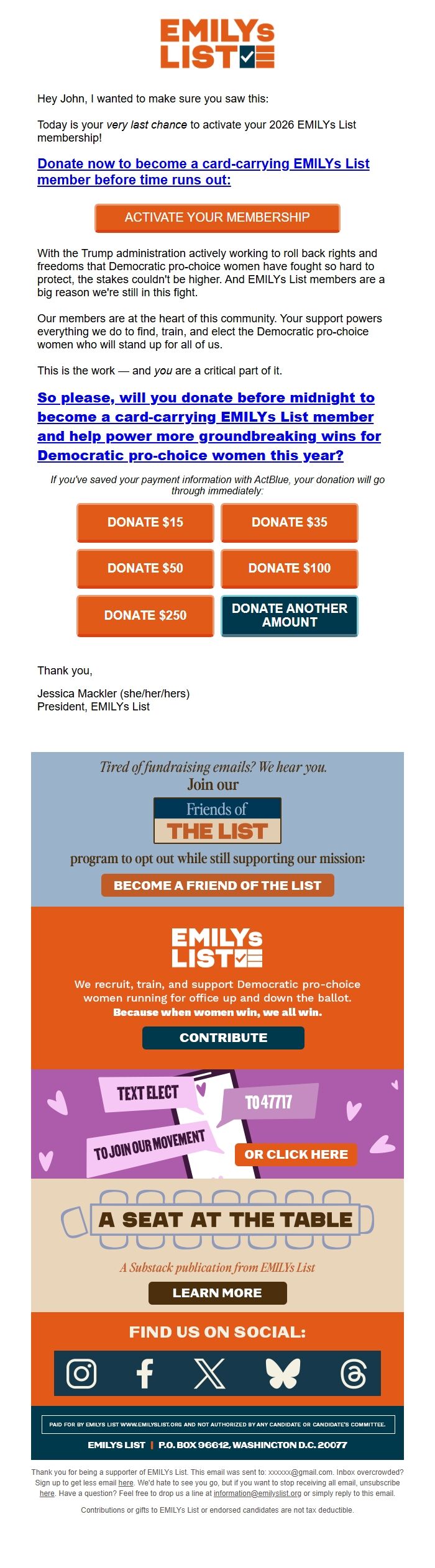
Task: Tap 'here' to sign up for less email
Action: click(x=126, y=1483)
